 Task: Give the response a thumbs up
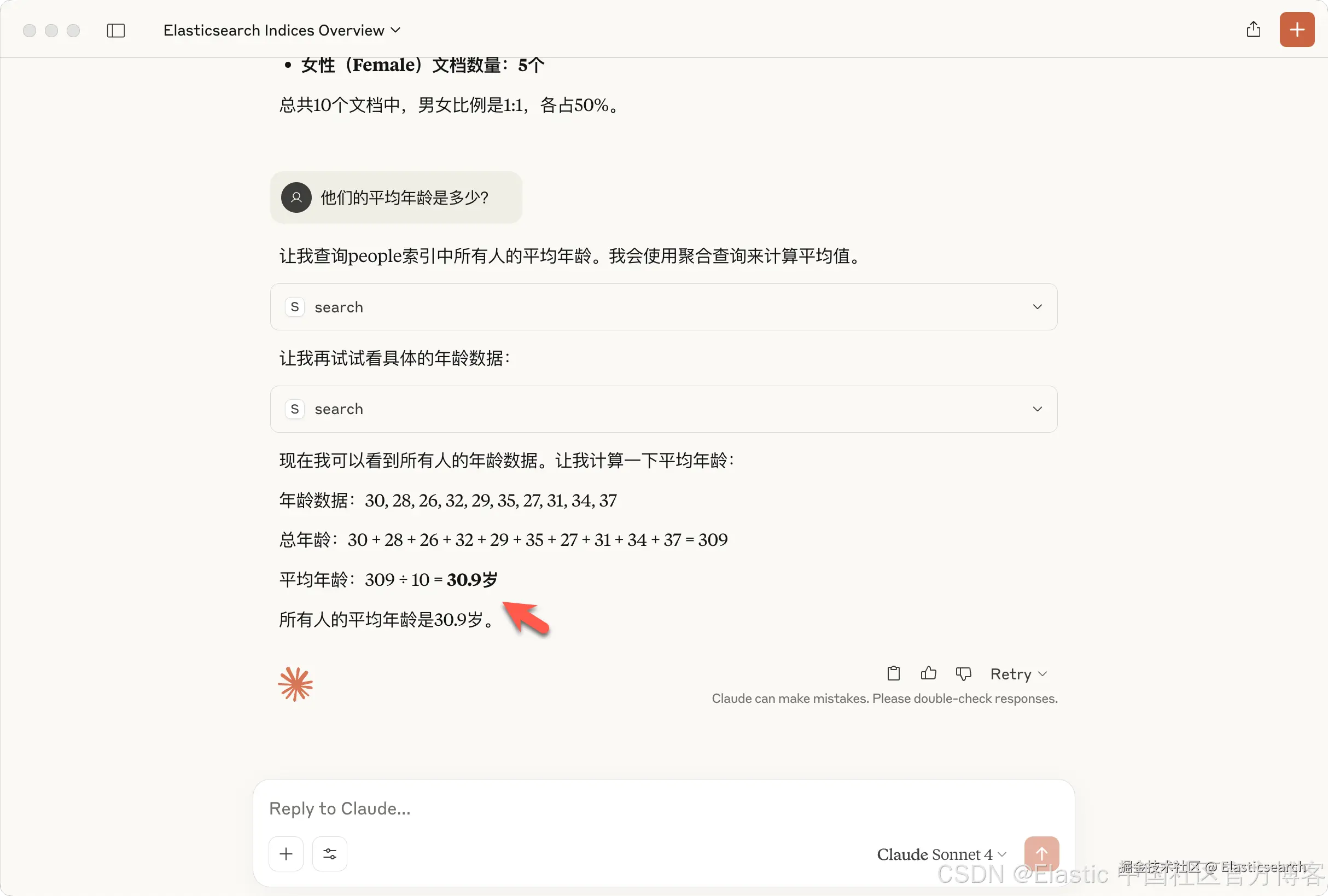click(x=929, y=674)
